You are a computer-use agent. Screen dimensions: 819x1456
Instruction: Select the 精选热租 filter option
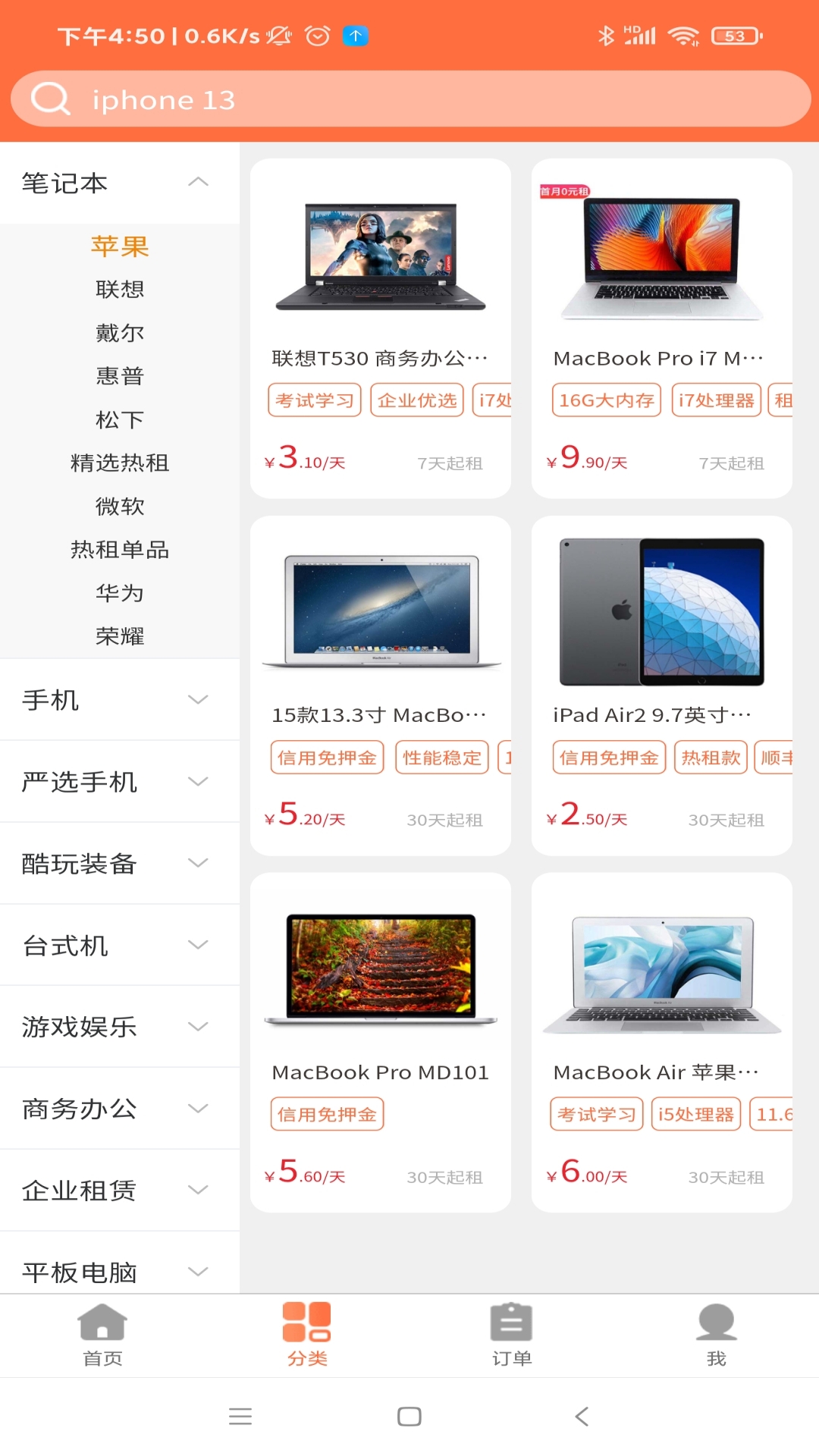[x=120, y=463]
